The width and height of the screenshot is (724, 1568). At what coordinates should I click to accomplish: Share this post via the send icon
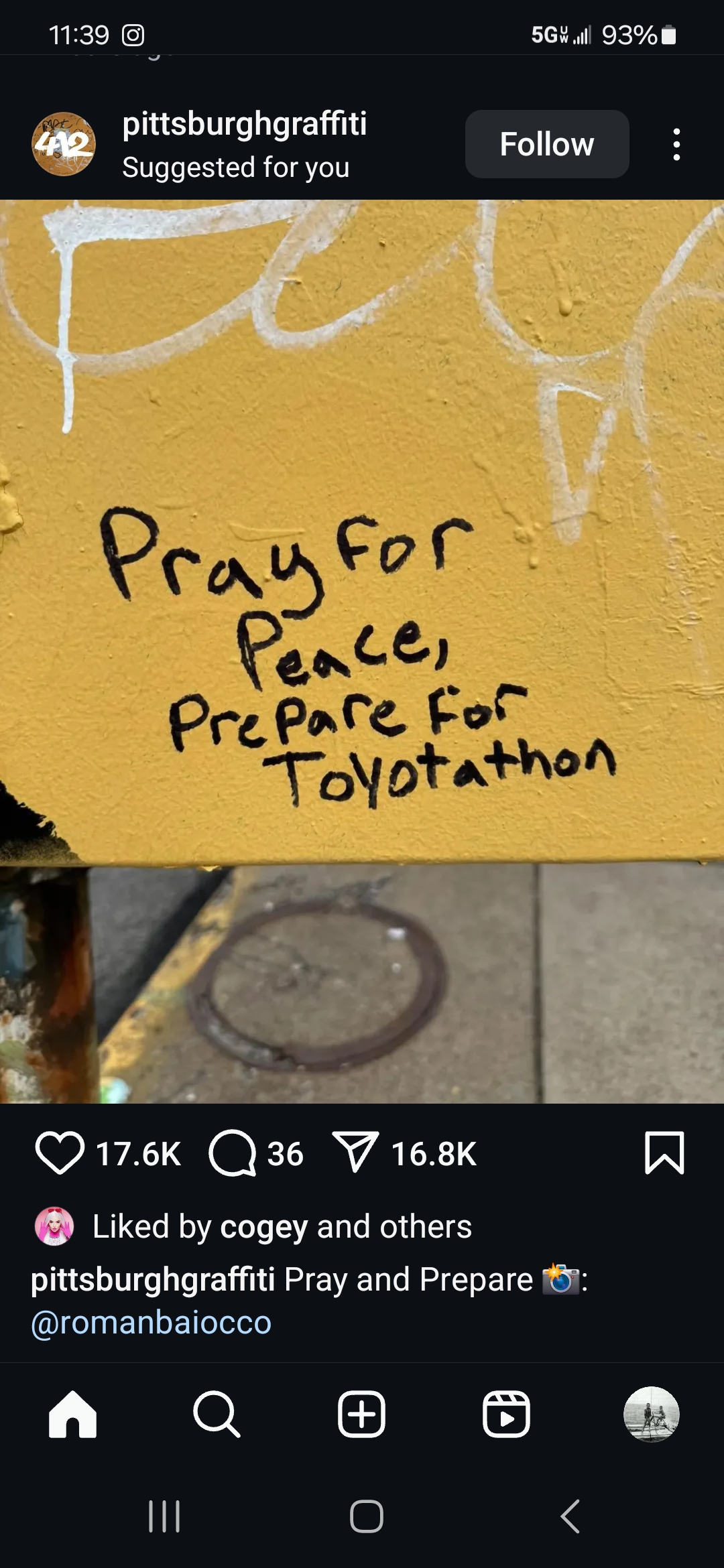pyautogui.click(x=356, y=1153)
